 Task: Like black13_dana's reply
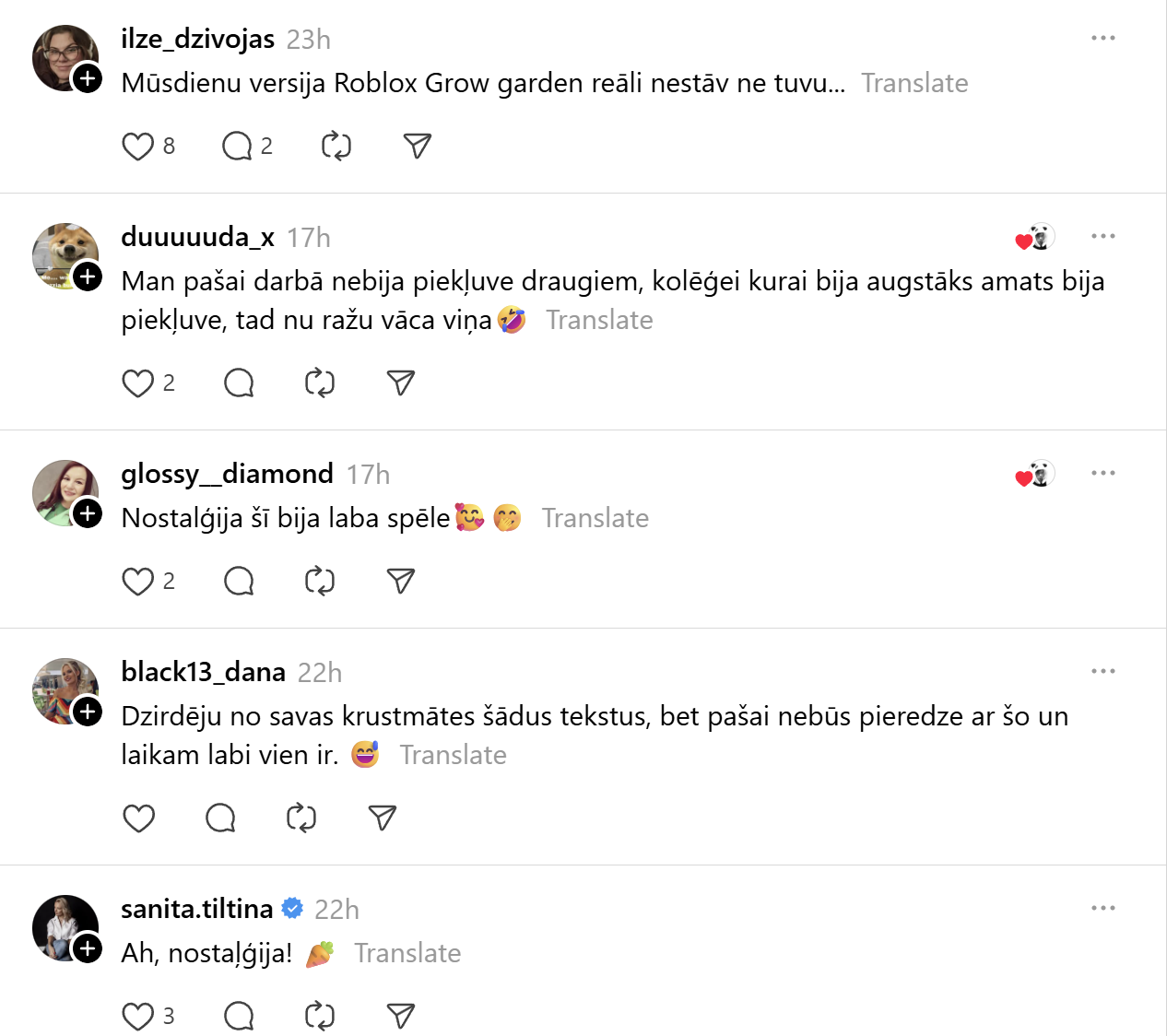[138, 818]
